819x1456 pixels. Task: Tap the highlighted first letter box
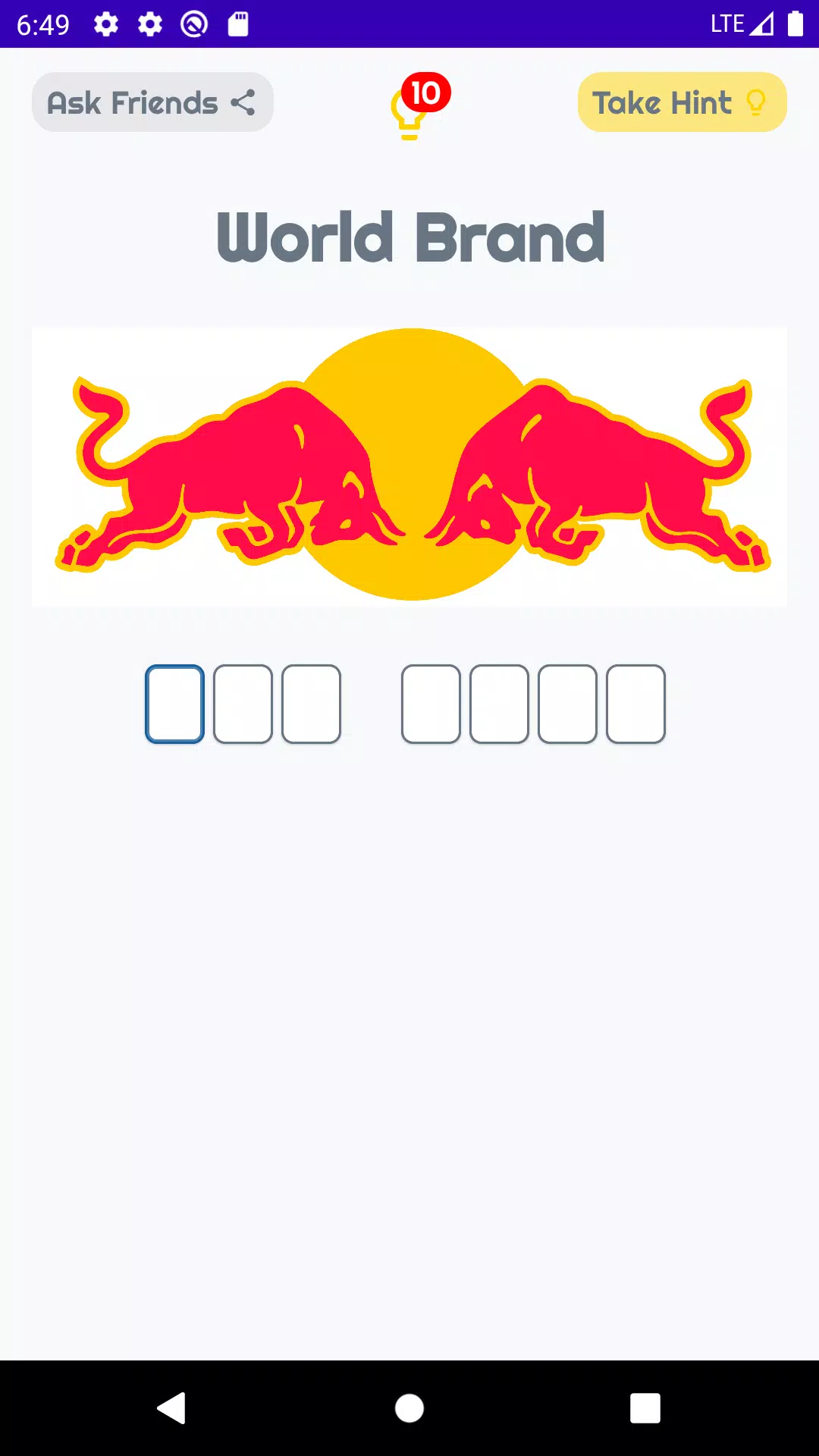pos(174,704)
